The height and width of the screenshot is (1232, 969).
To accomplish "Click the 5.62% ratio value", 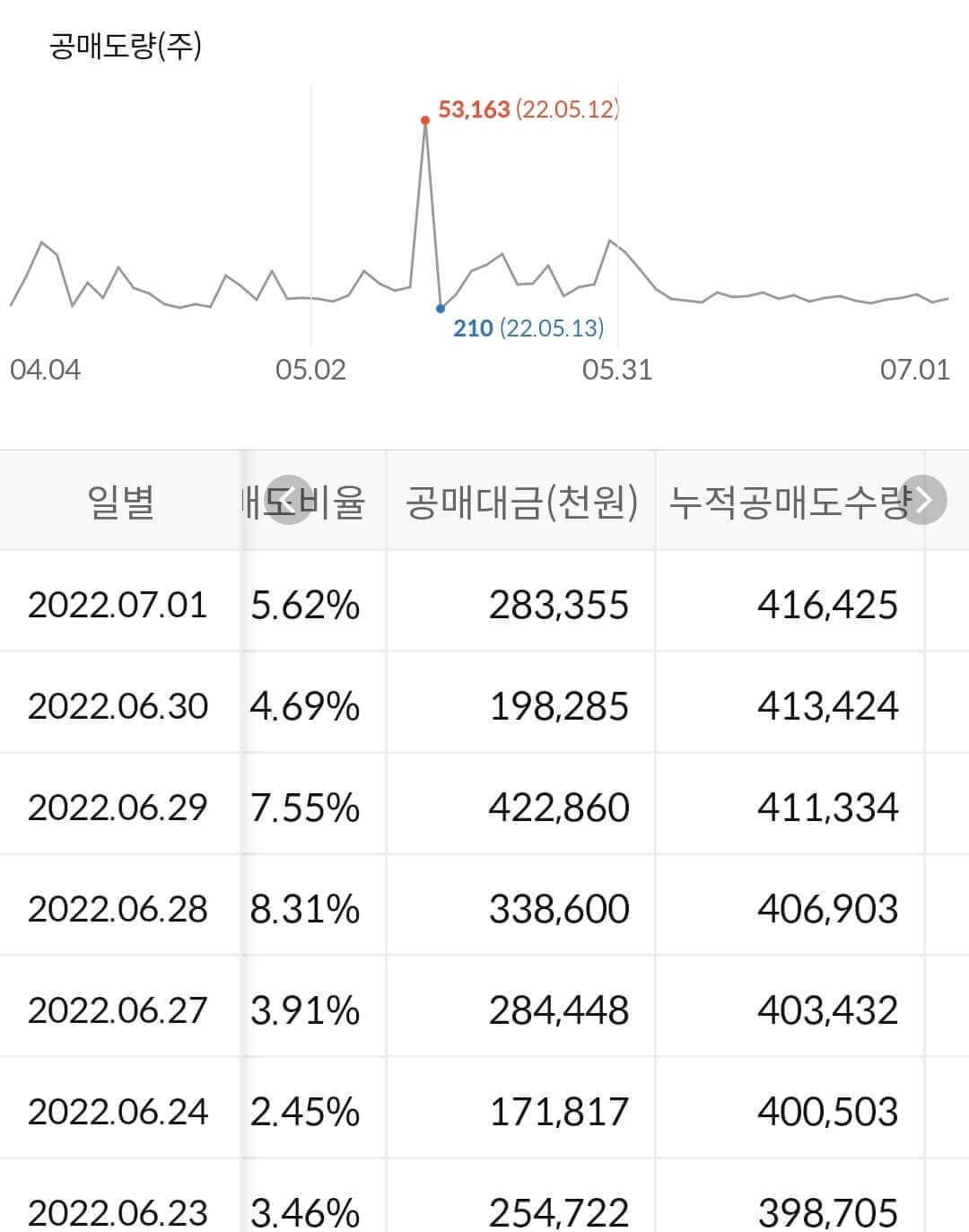I will click(308, 605).
